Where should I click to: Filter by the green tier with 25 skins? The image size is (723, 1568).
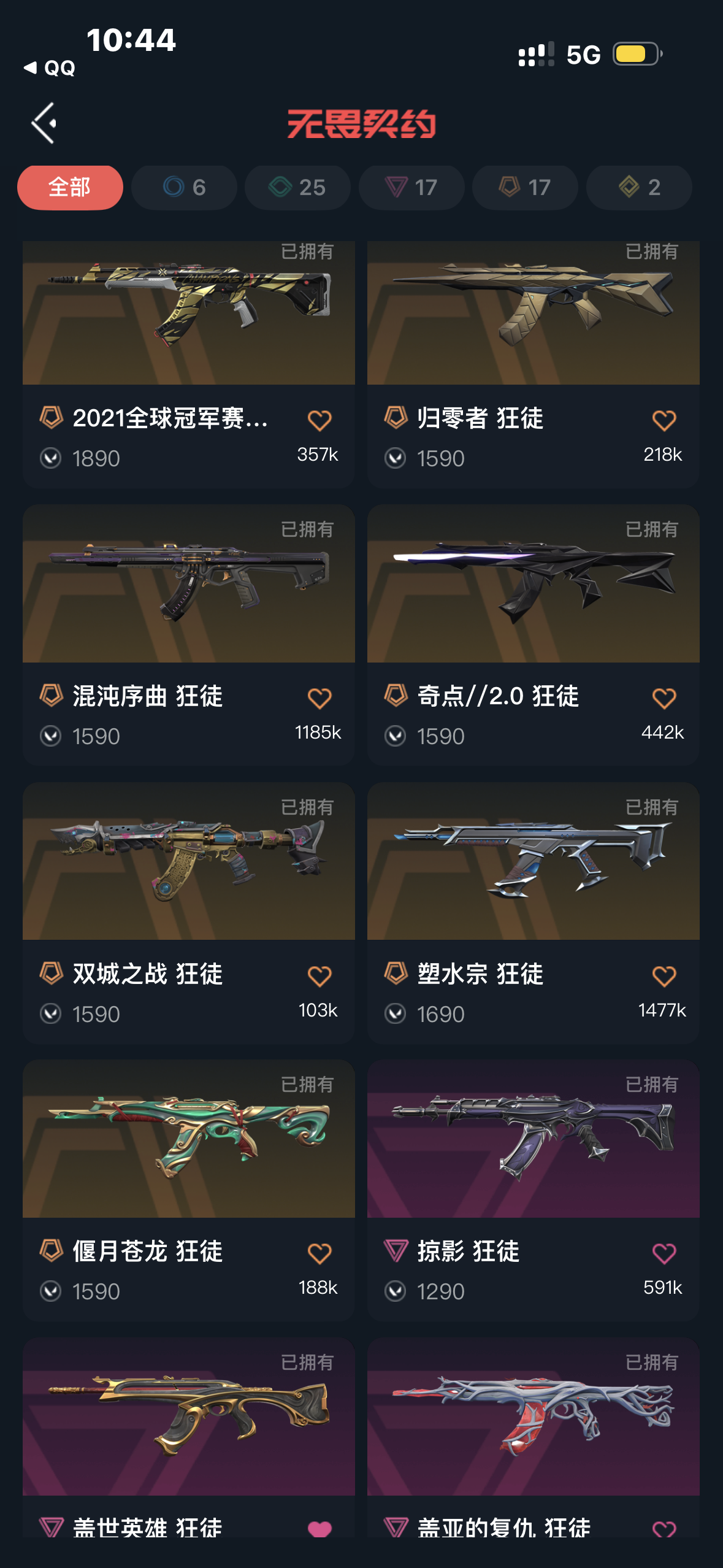coord(297,187)
